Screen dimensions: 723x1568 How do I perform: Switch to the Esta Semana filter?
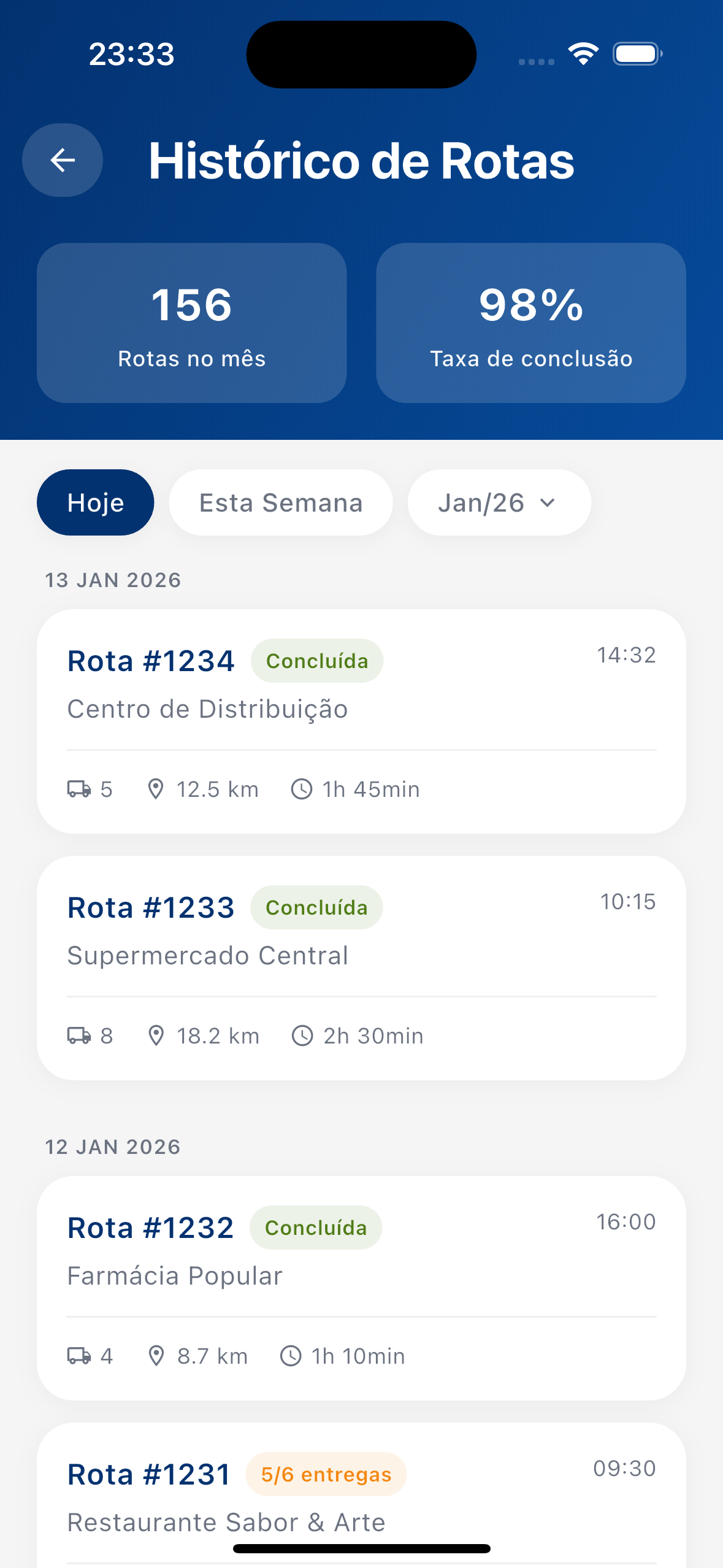coord(280,502)
